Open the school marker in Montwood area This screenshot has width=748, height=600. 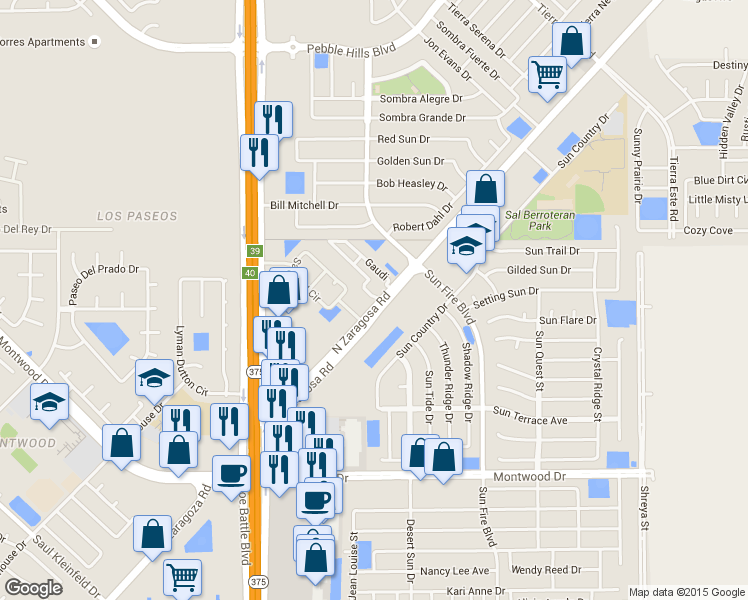[49, 402]
